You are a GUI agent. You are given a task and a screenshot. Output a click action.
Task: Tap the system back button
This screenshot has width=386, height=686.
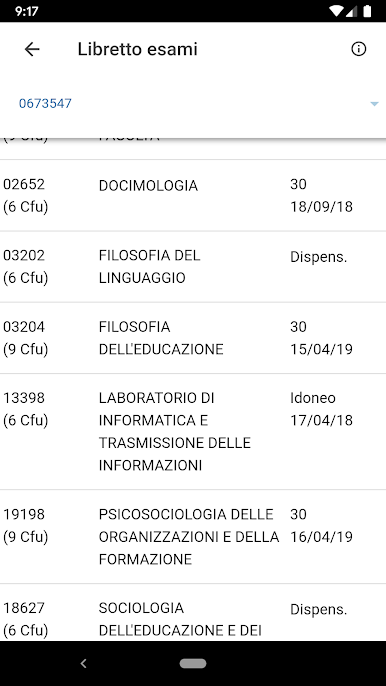point(84,663)
